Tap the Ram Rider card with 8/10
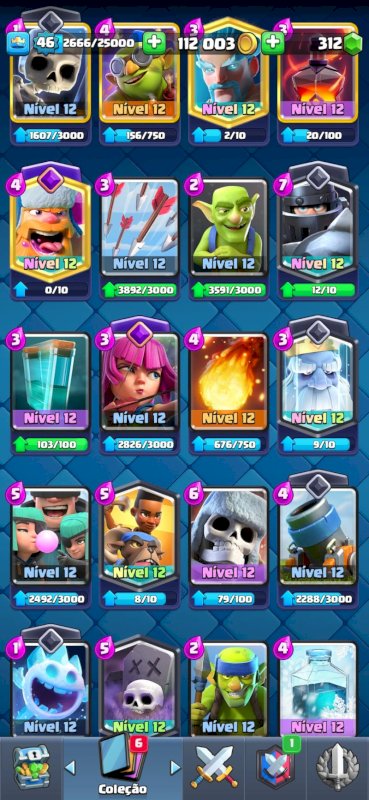This screenshot has width=369, height=800. pyautogui.click(x=140, y=544)
